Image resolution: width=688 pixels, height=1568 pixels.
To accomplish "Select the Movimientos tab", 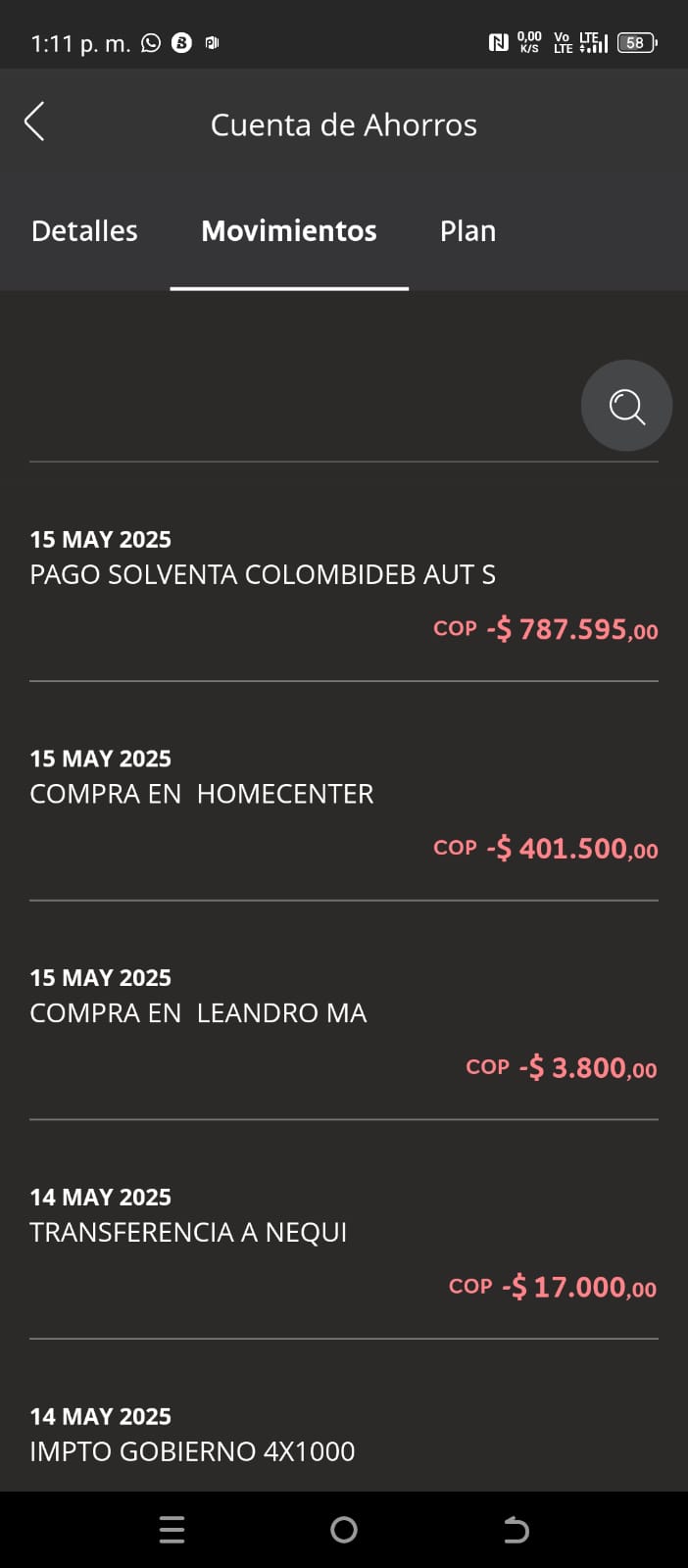I will click(289, 231).
